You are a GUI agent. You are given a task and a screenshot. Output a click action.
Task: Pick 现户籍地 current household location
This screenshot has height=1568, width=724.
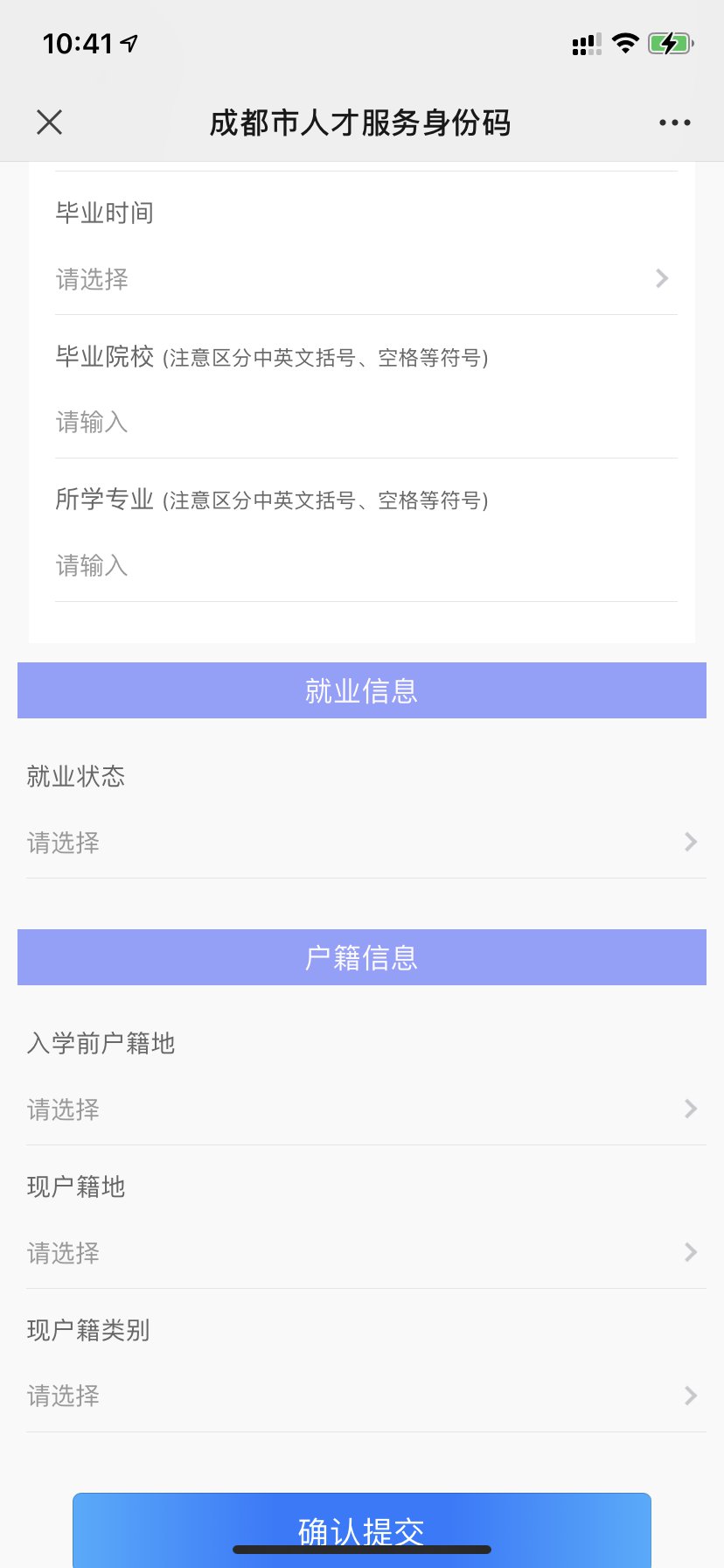(x=362, y=1253)
